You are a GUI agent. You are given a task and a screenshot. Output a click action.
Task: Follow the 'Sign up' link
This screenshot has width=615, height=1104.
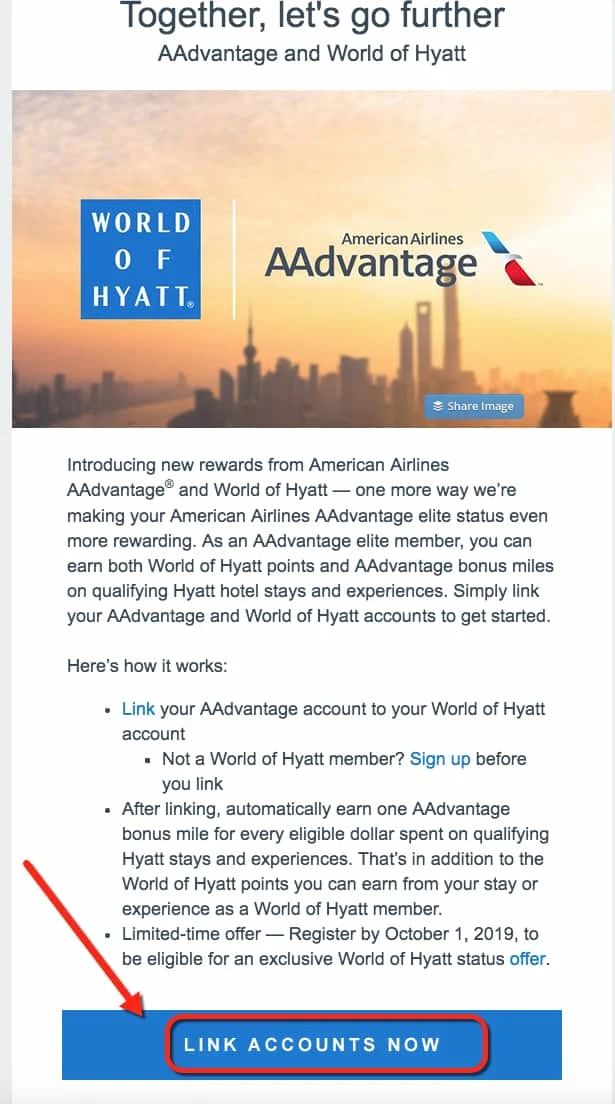(x=440, y=759)
